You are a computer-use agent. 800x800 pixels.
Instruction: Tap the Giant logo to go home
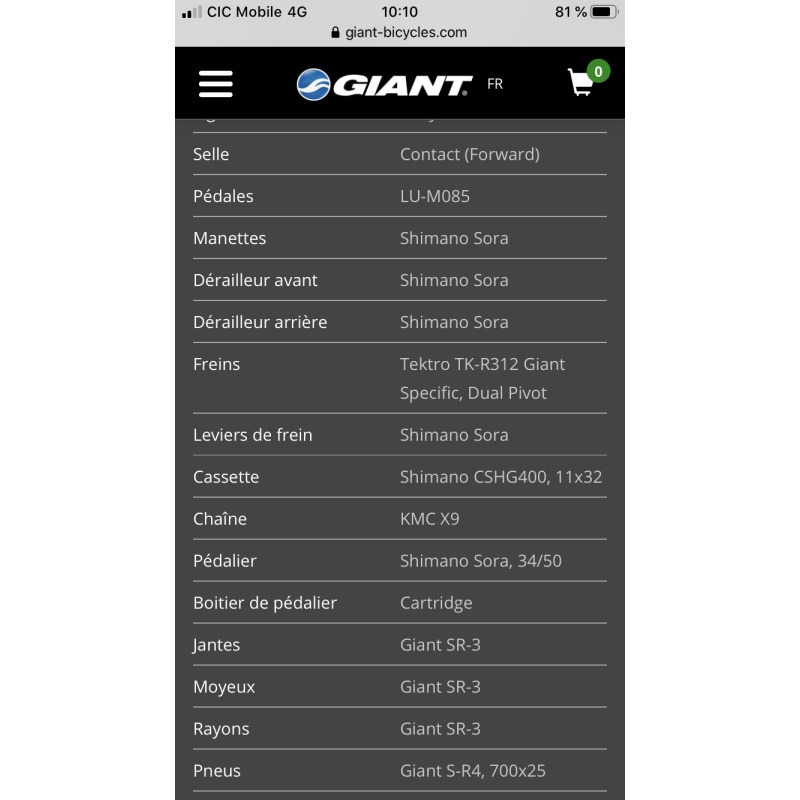(x=385, y=85)
